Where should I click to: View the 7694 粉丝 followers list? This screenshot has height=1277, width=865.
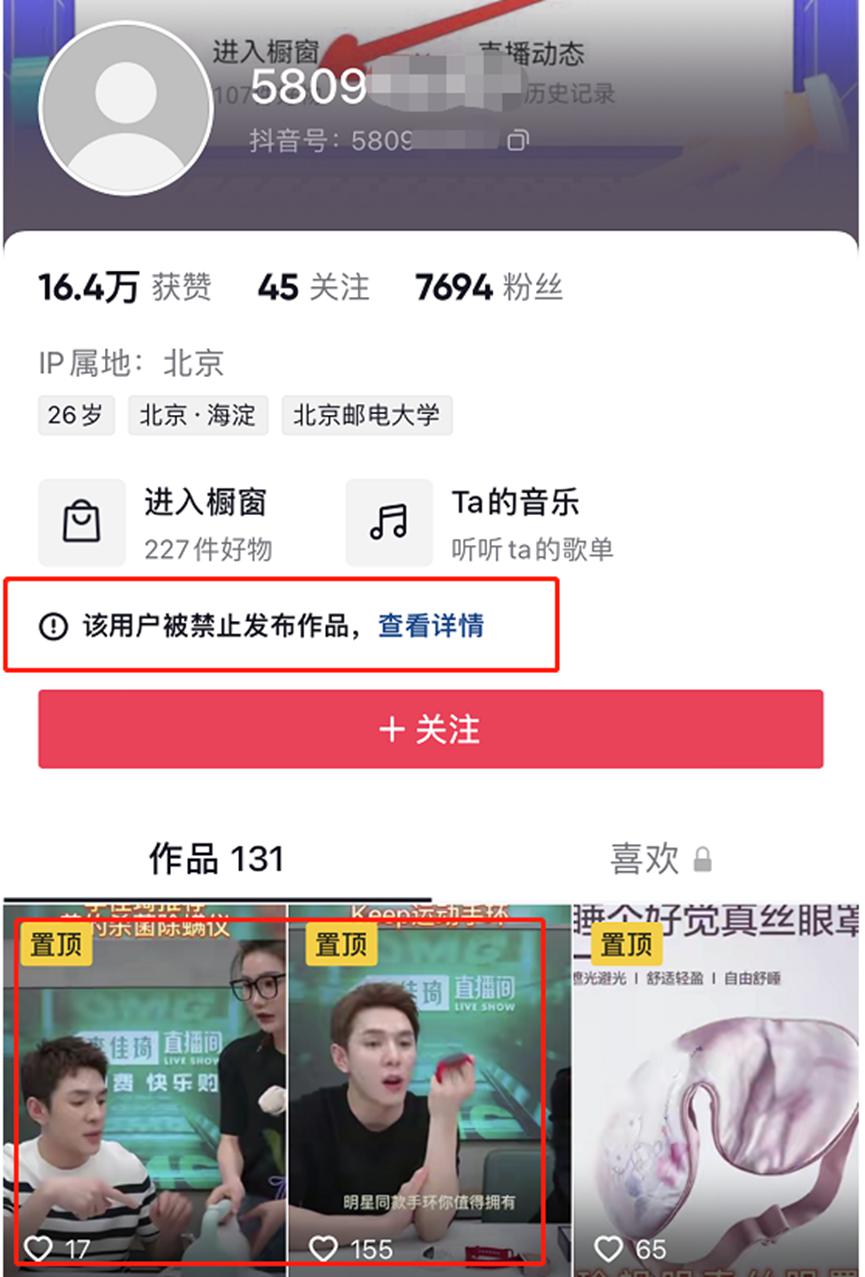(x=489, y=288)
